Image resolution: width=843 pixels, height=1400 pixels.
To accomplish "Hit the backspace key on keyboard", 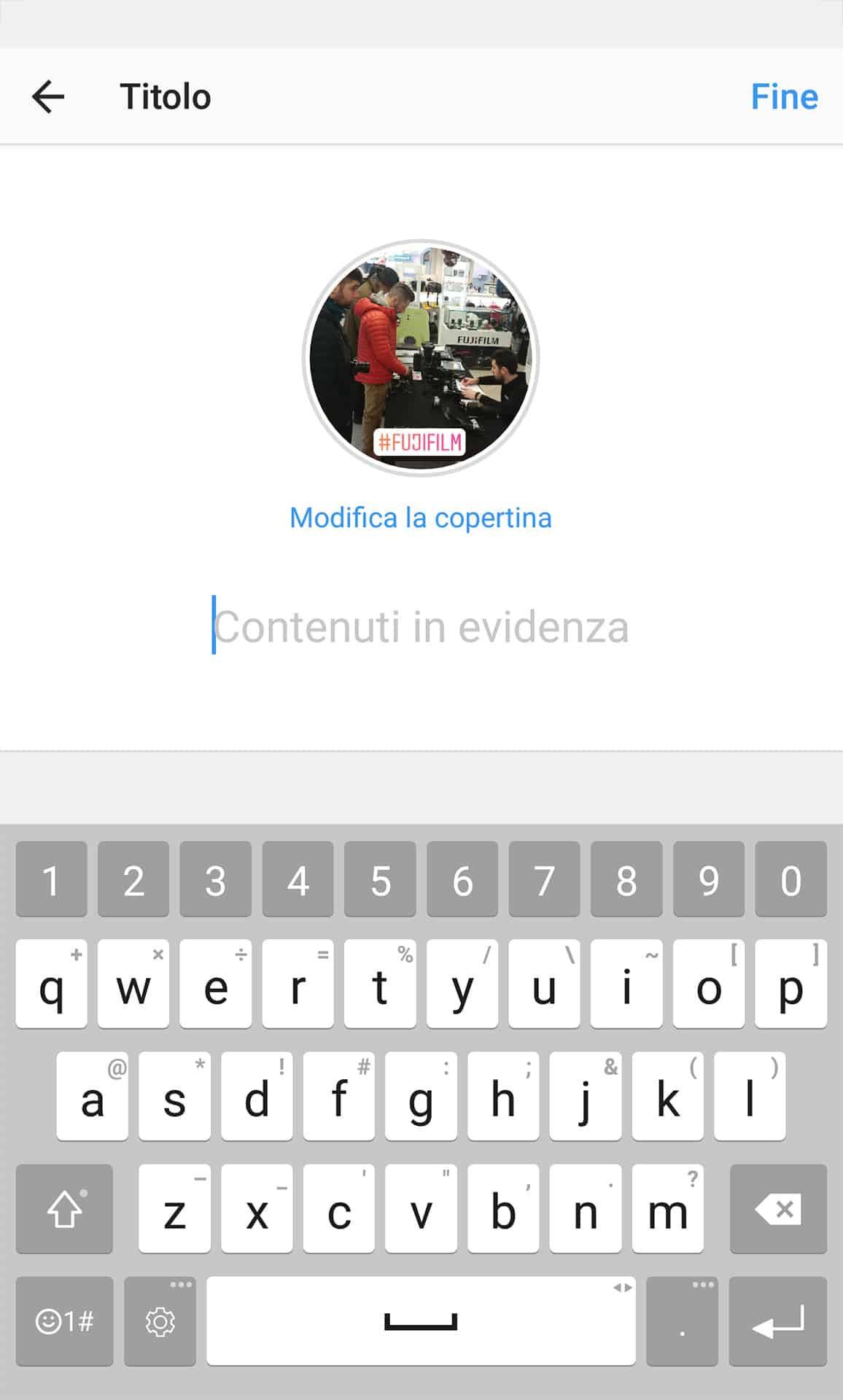I will (x=778, y=1209).
